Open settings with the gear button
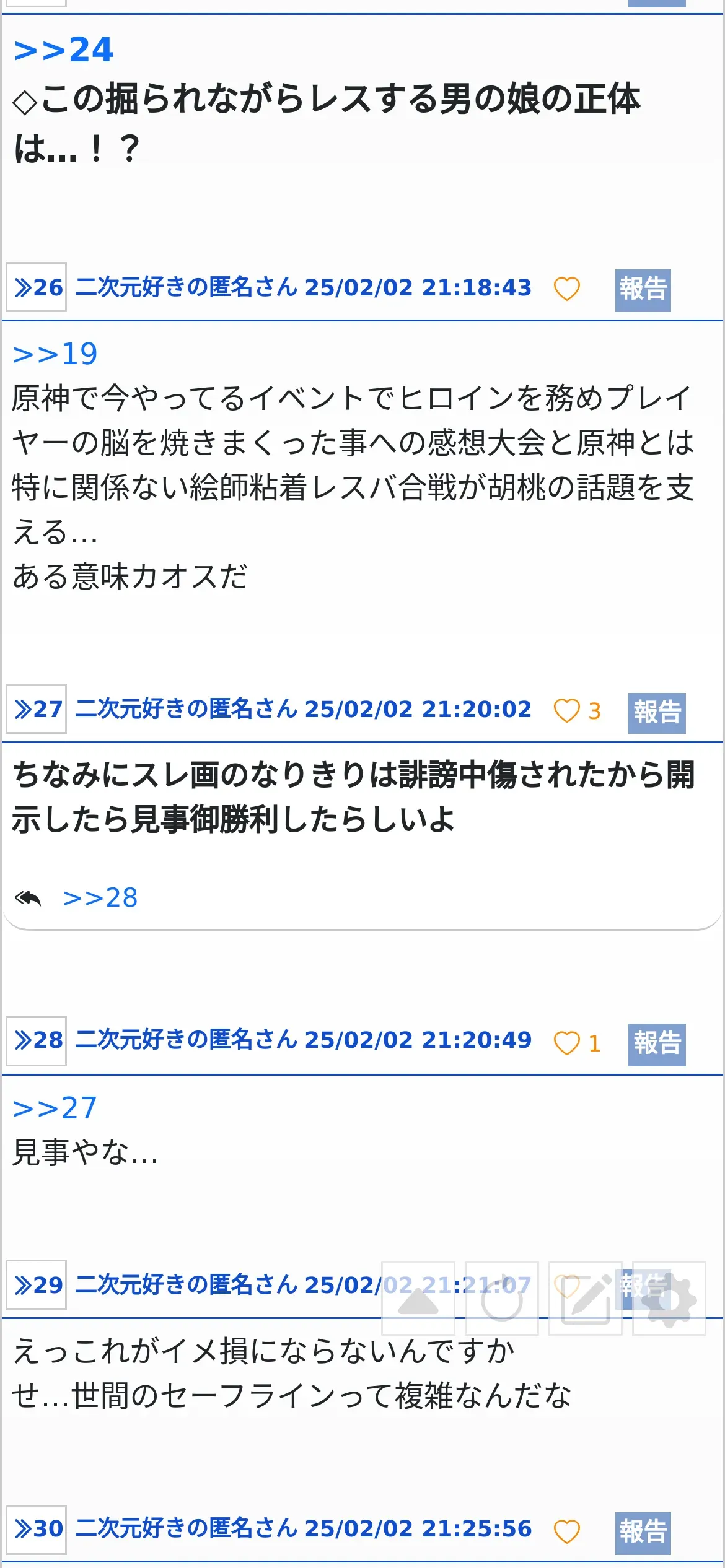725x1568 pixels. [669, 1299]
